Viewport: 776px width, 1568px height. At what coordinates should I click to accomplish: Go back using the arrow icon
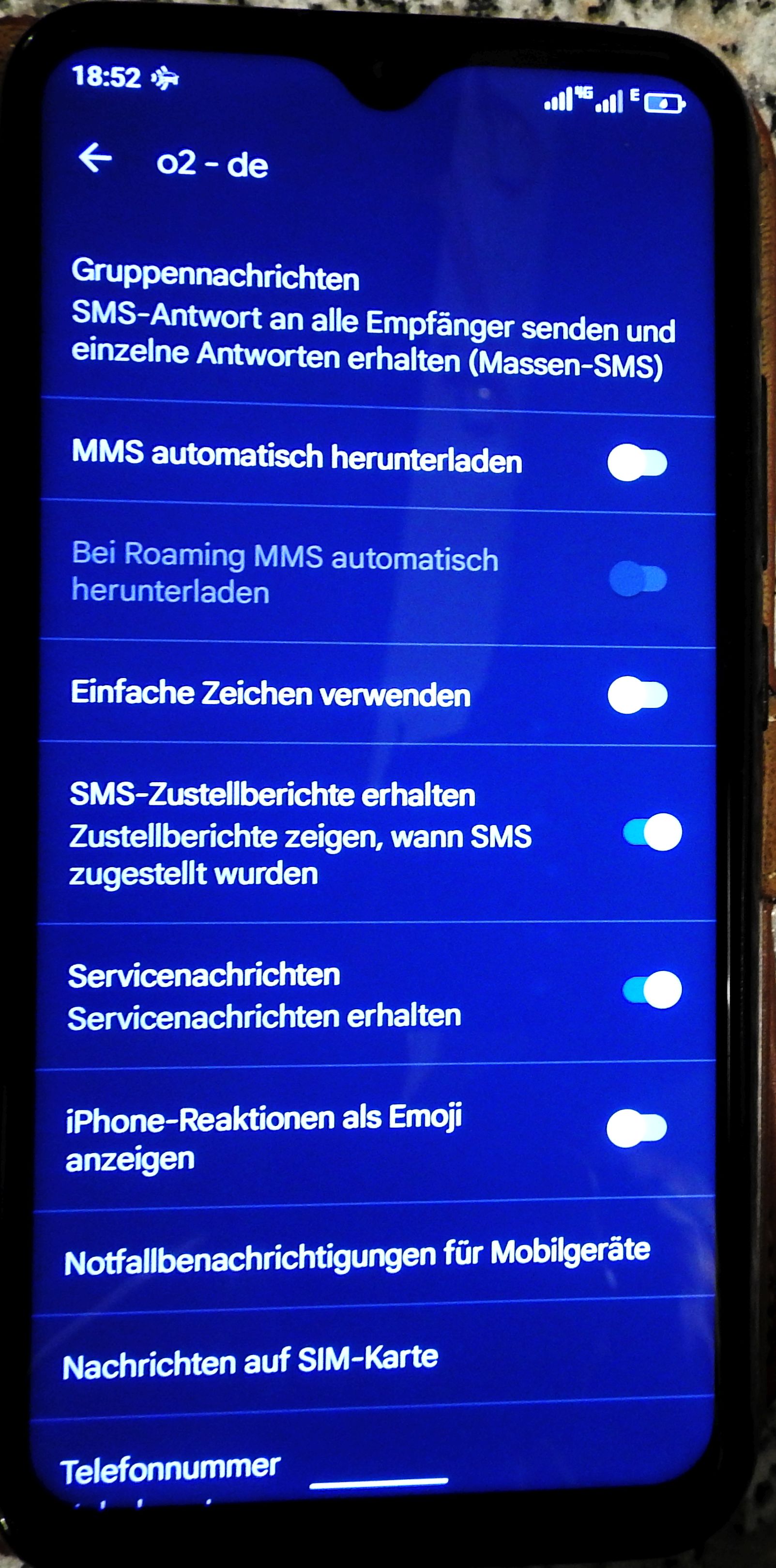95,159
